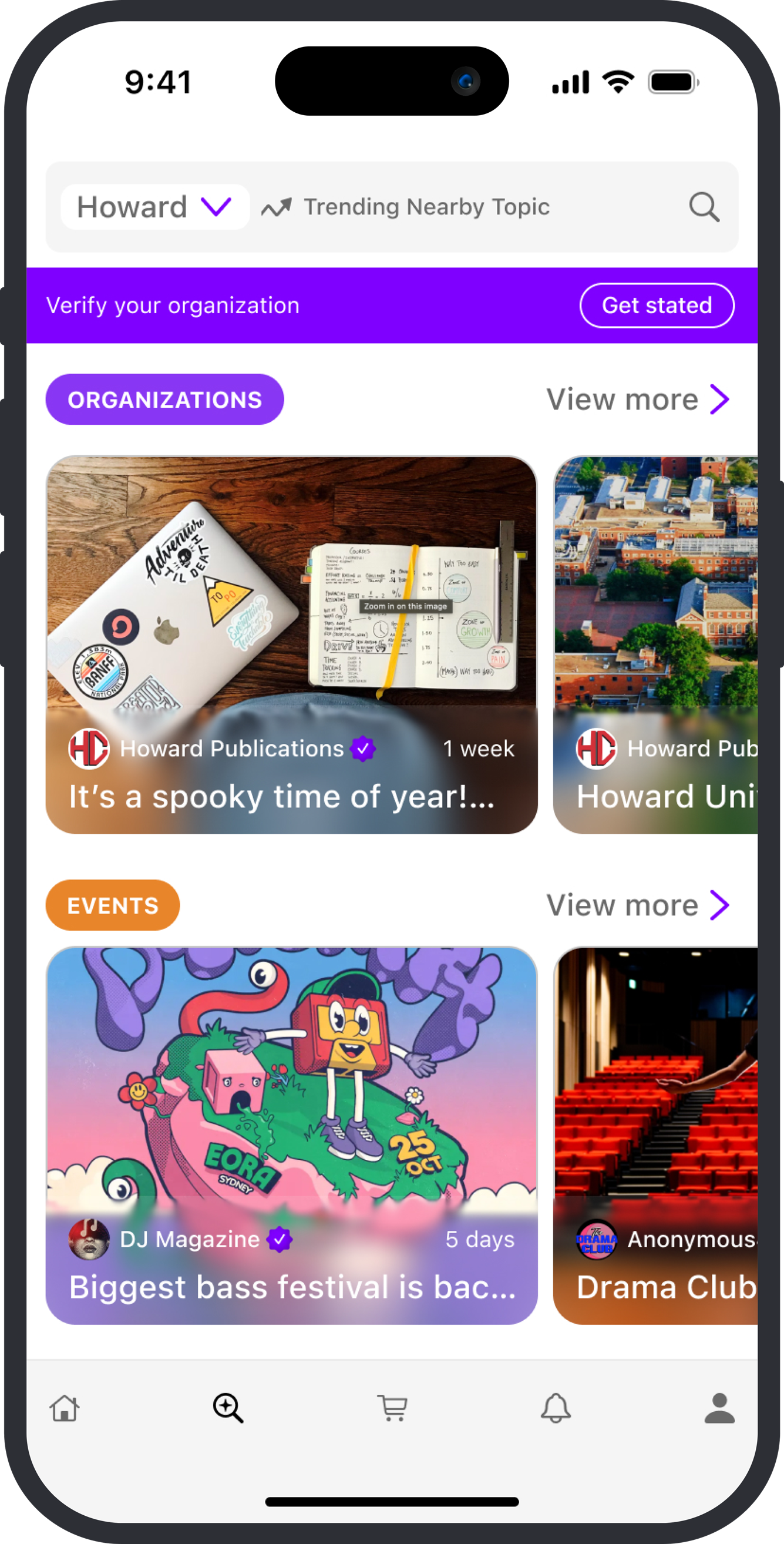Select the ORGANIZATIONS chip

click(164, 400)
